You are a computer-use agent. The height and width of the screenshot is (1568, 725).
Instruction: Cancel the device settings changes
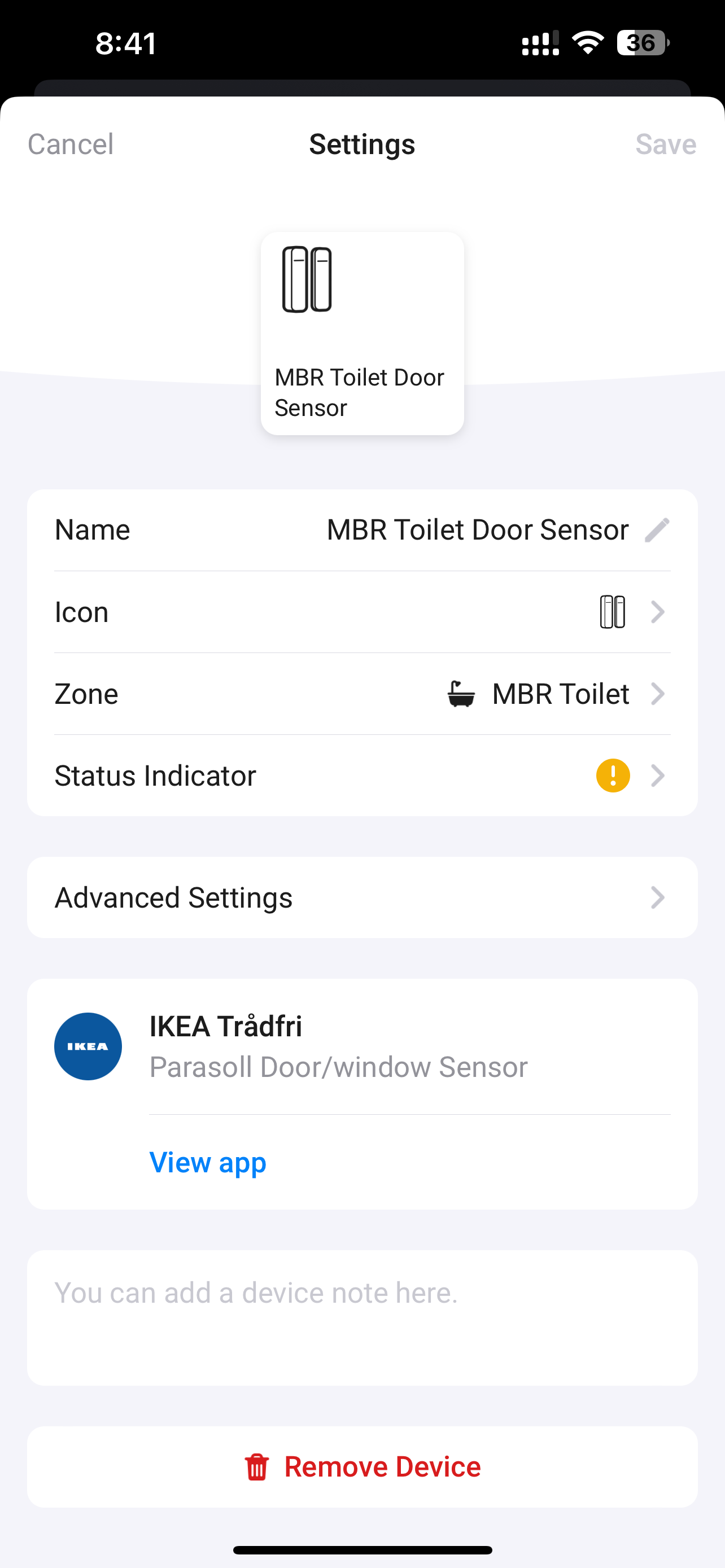click(x=71, y=144)
